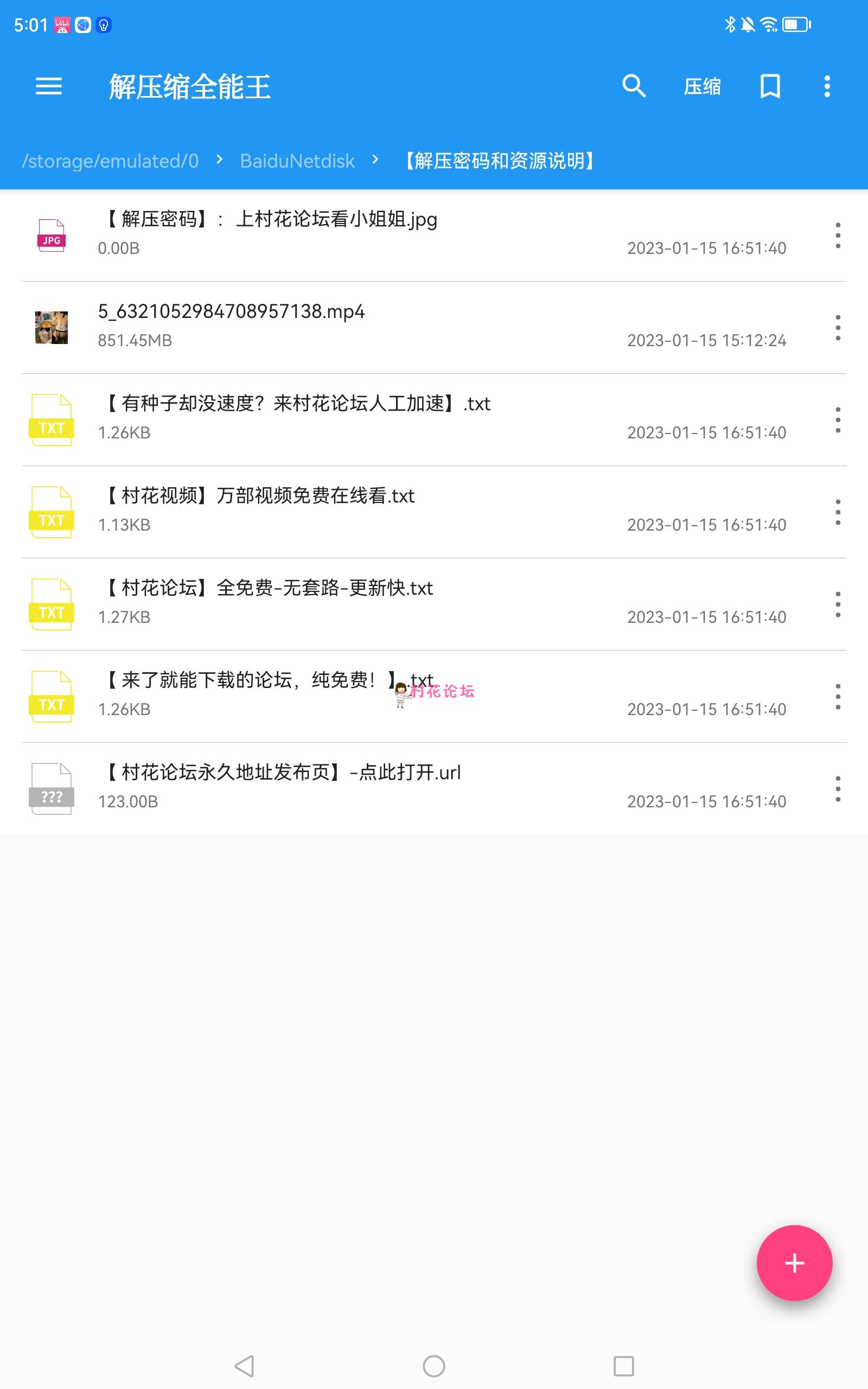This screenshot has height=1389, width=868.
Task: Show more options for the .url file
Action: [x=838, y=789]
